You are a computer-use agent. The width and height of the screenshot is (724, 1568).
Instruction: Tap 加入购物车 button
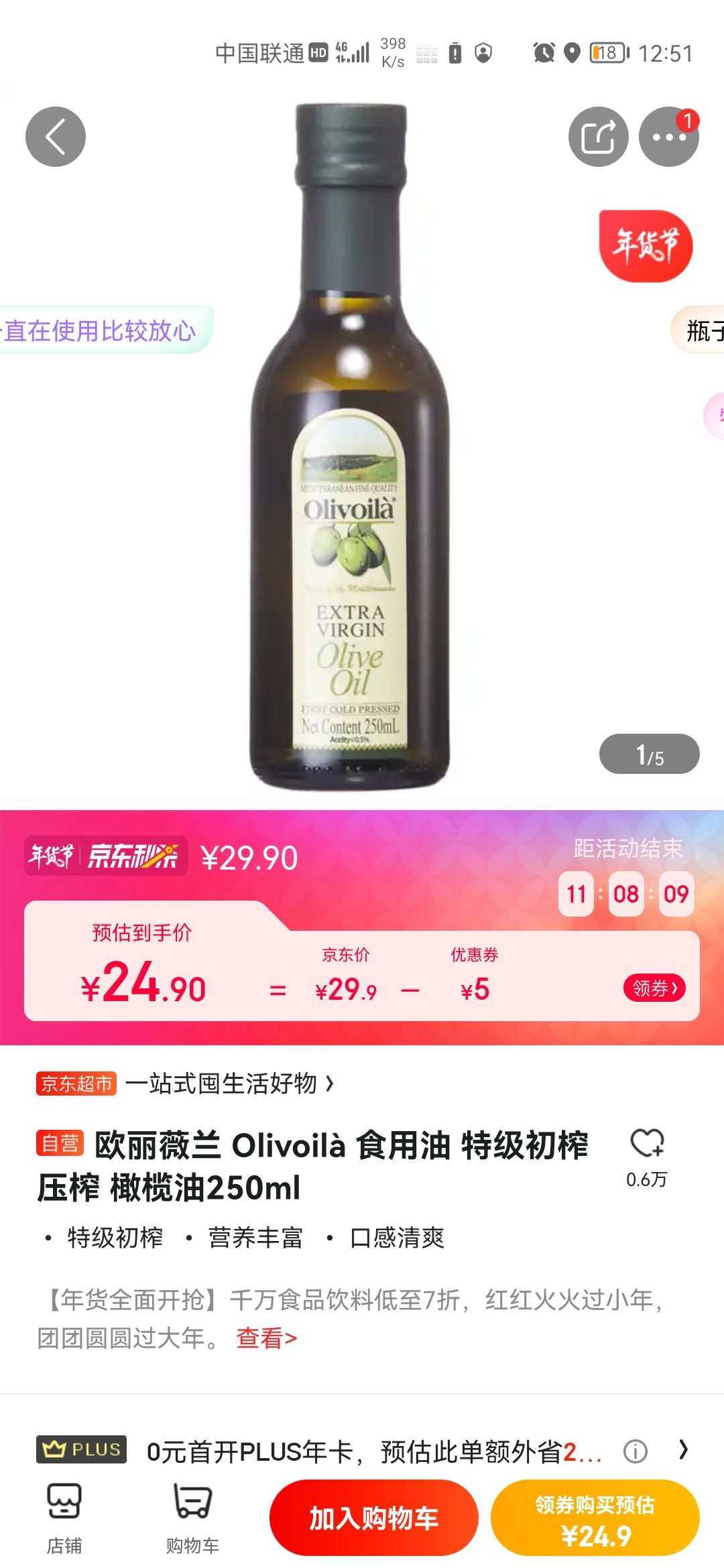click(x=374, y=1517)
